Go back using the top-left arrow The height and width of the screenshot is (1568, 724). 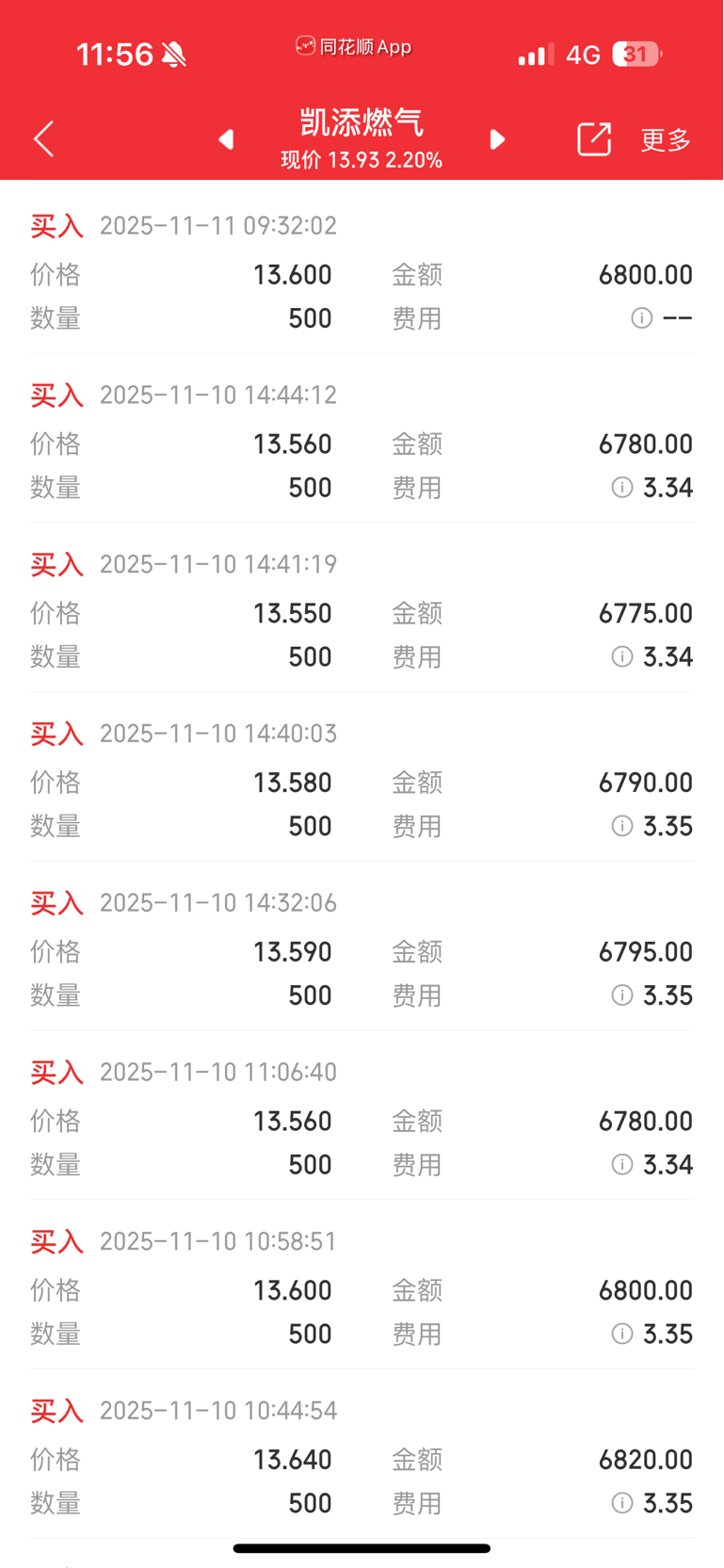tap(43, 139)
